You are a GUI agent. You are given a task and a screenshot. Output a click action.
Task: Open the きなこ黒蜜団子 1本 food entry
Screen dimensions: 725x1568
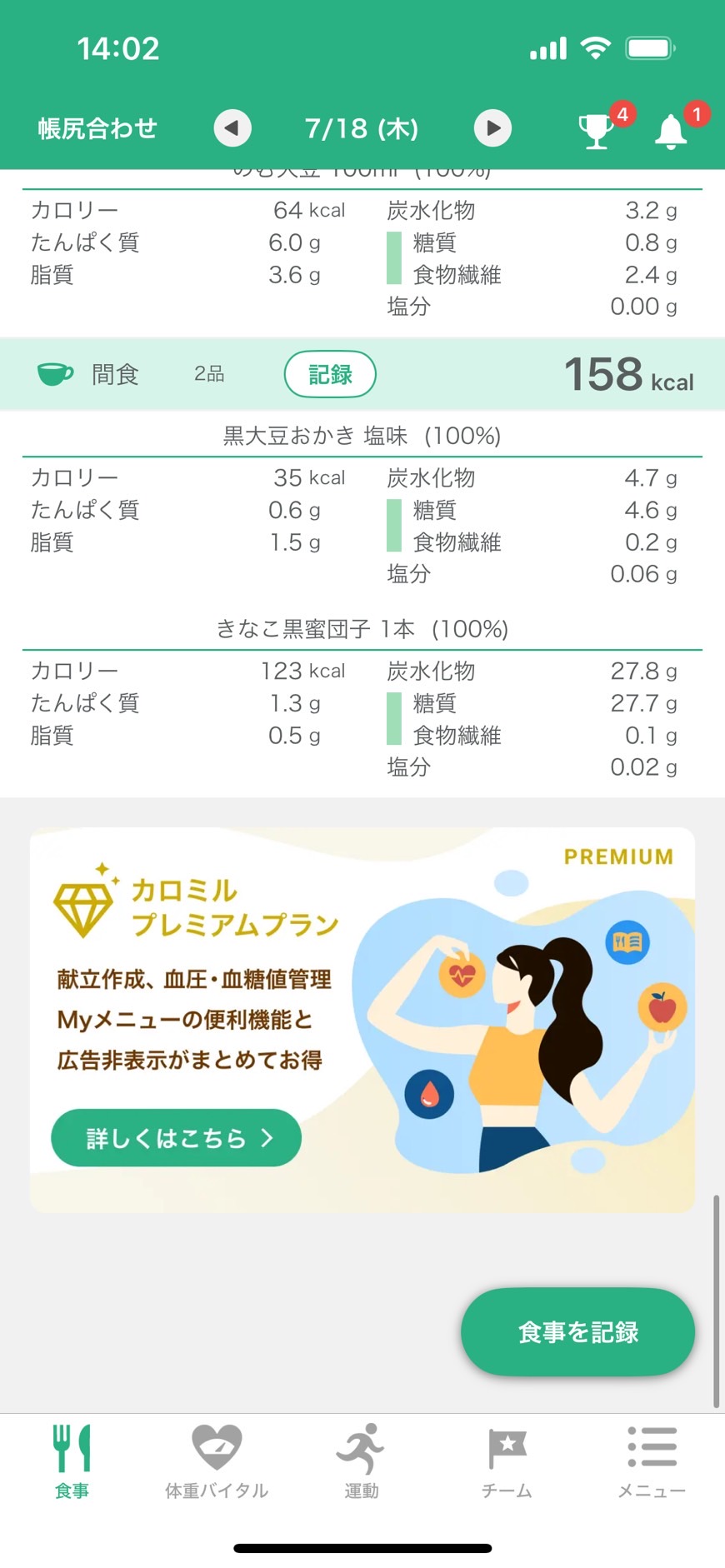(x=362, y=629)
